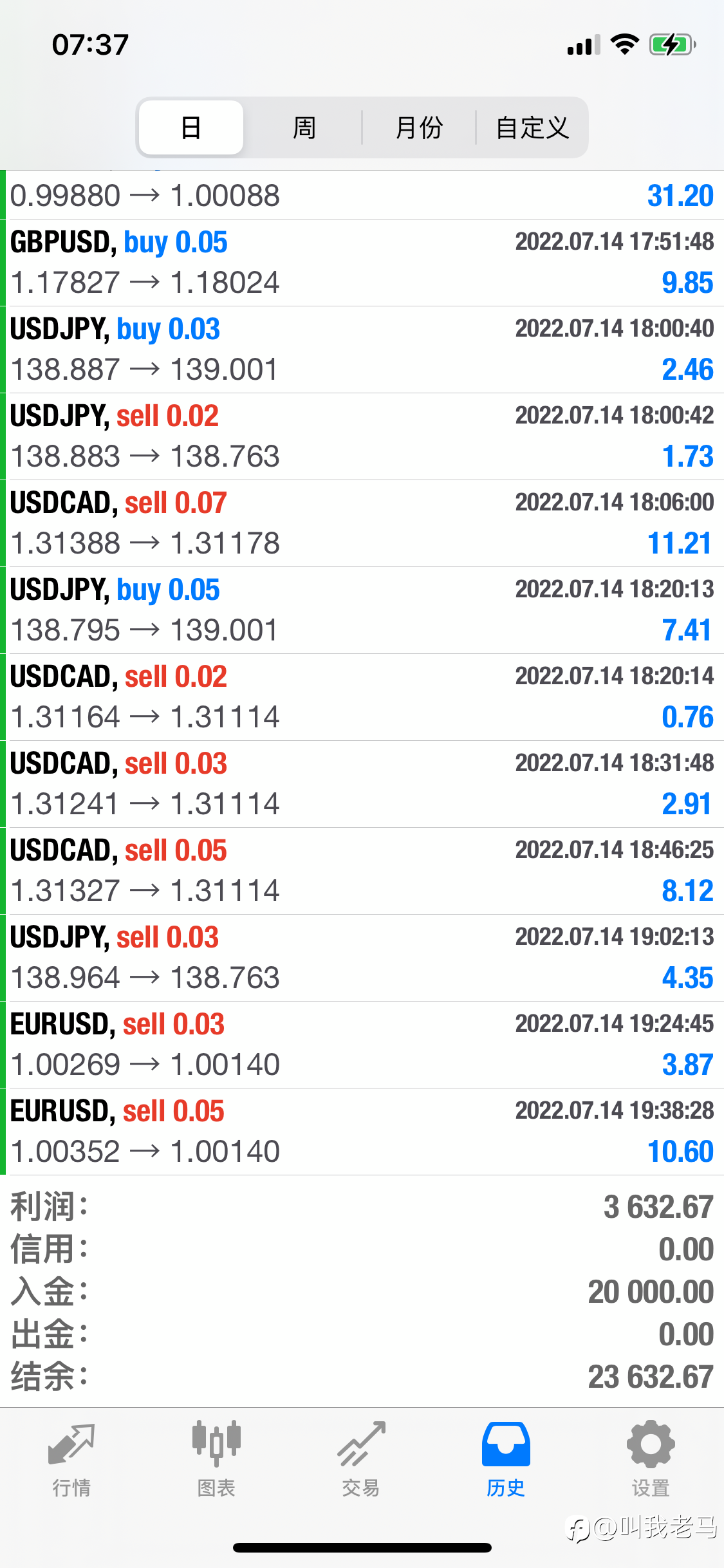
Task: Expand the USDJPY sell 0.03 trade
Action: click(362, 958)
